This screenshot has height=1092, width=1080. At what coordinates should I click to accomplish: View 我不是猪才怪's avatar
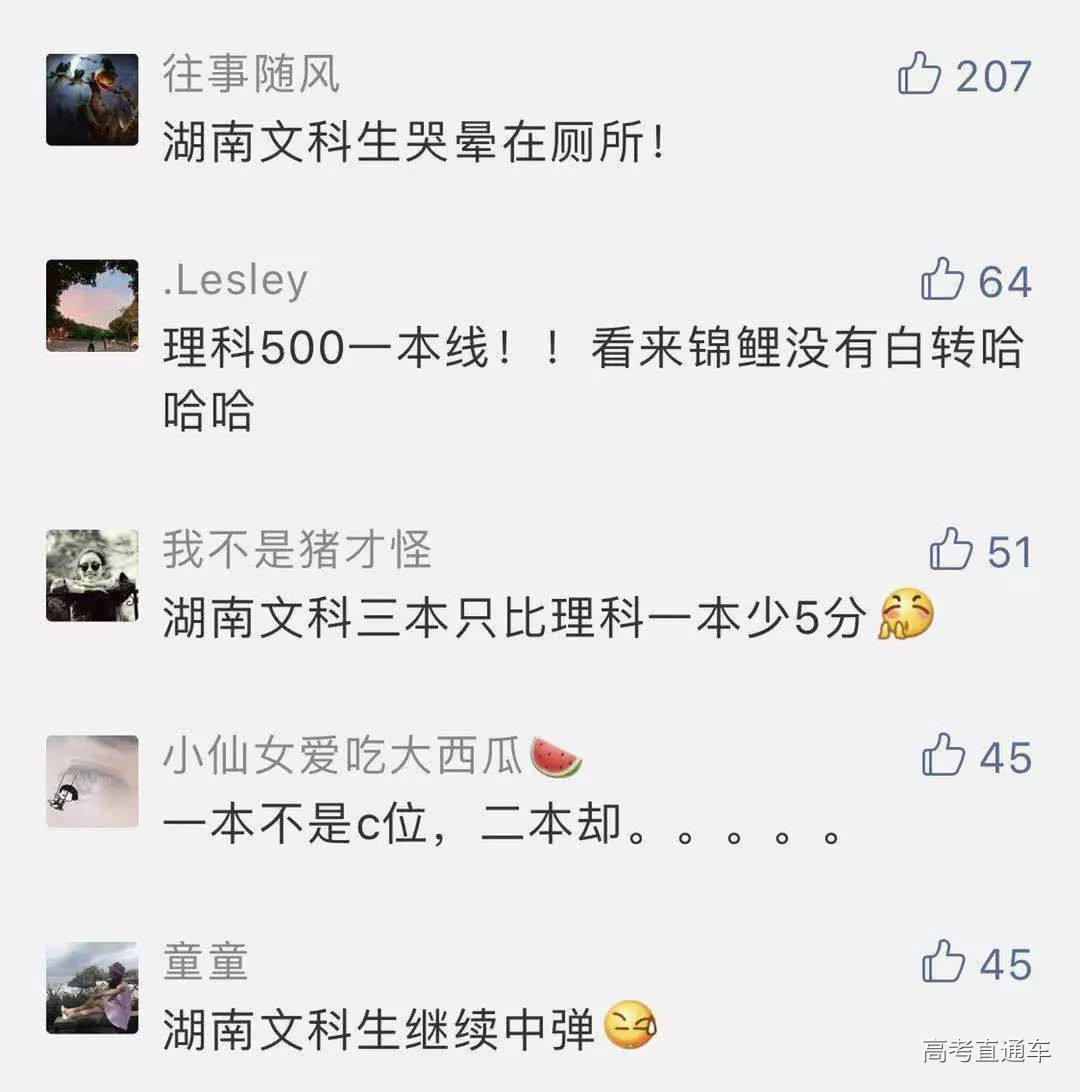click(x=92, y=576)
